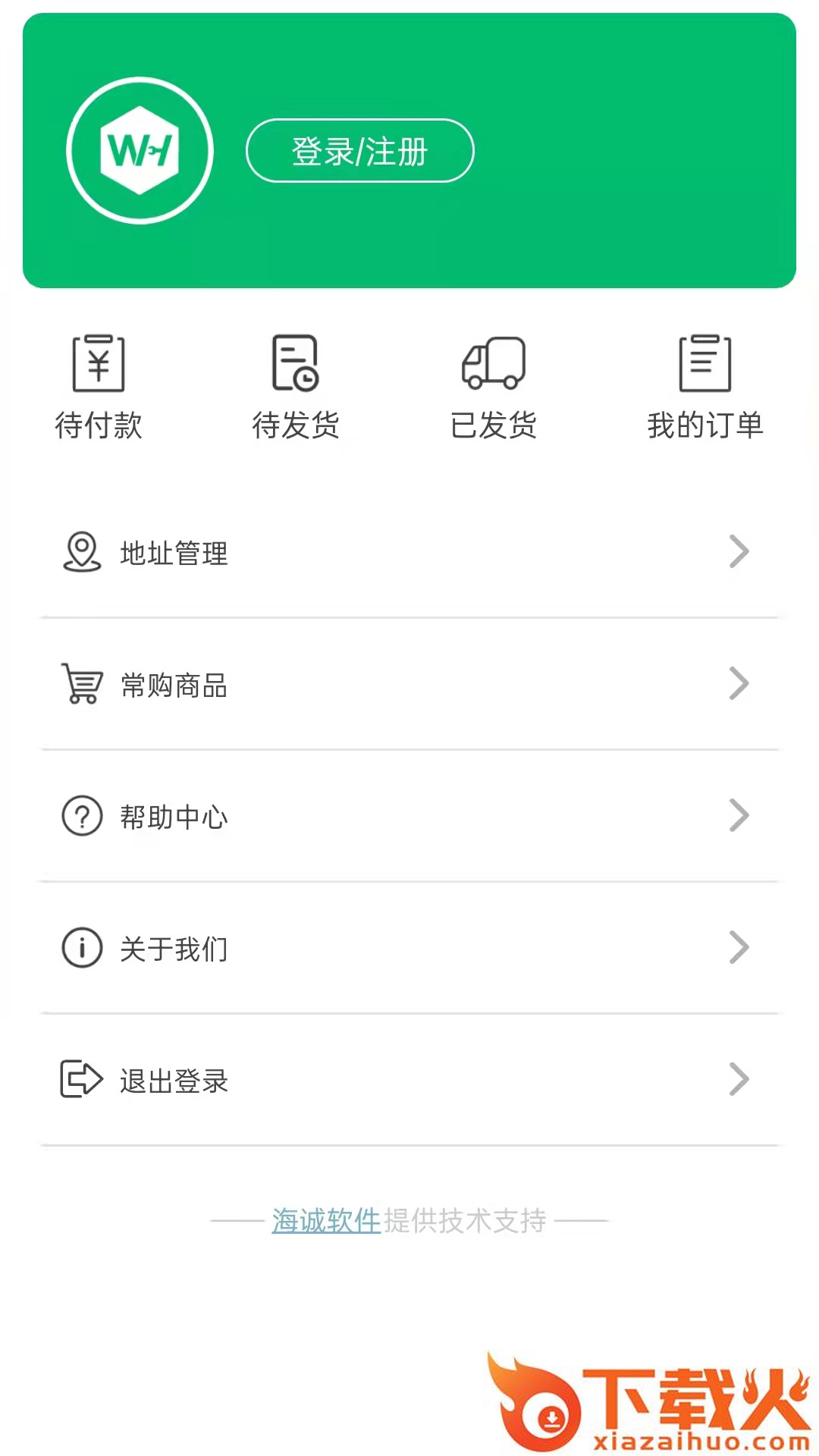Check 已发货 shipped orders
The image size is (819, 1456).
coord(494,387)
